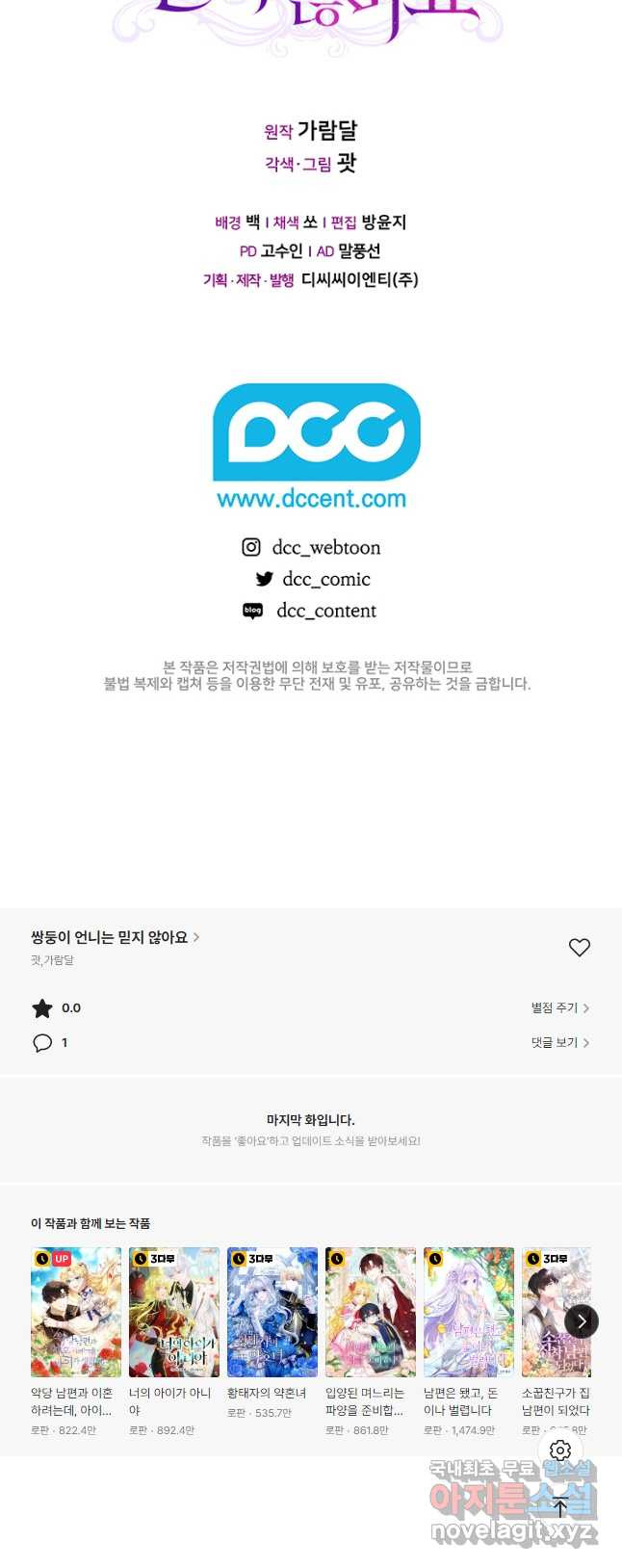Open the viewer settings gear
This screenshot has height=1568, width=622.
point(560,1450)
